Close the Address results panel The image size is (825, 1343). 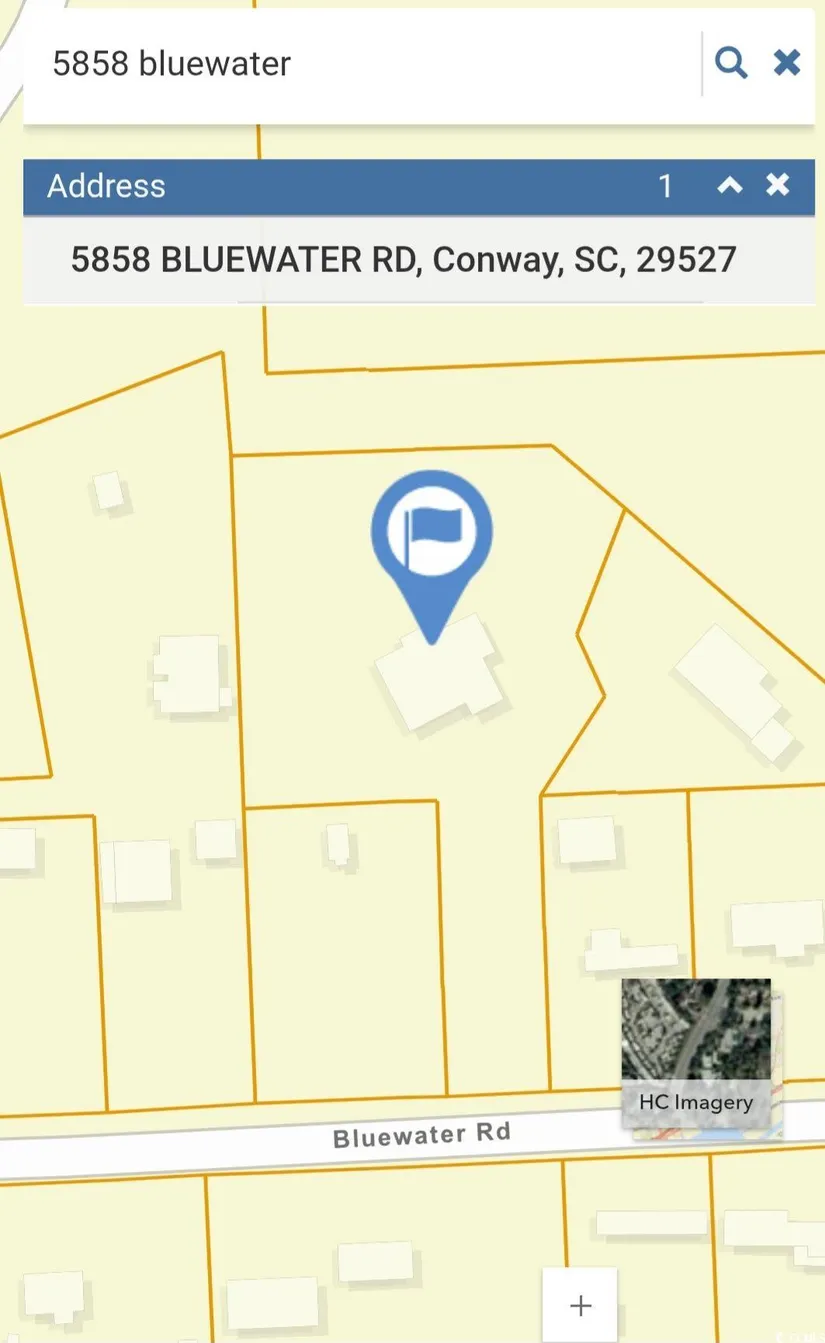point(777,185)
